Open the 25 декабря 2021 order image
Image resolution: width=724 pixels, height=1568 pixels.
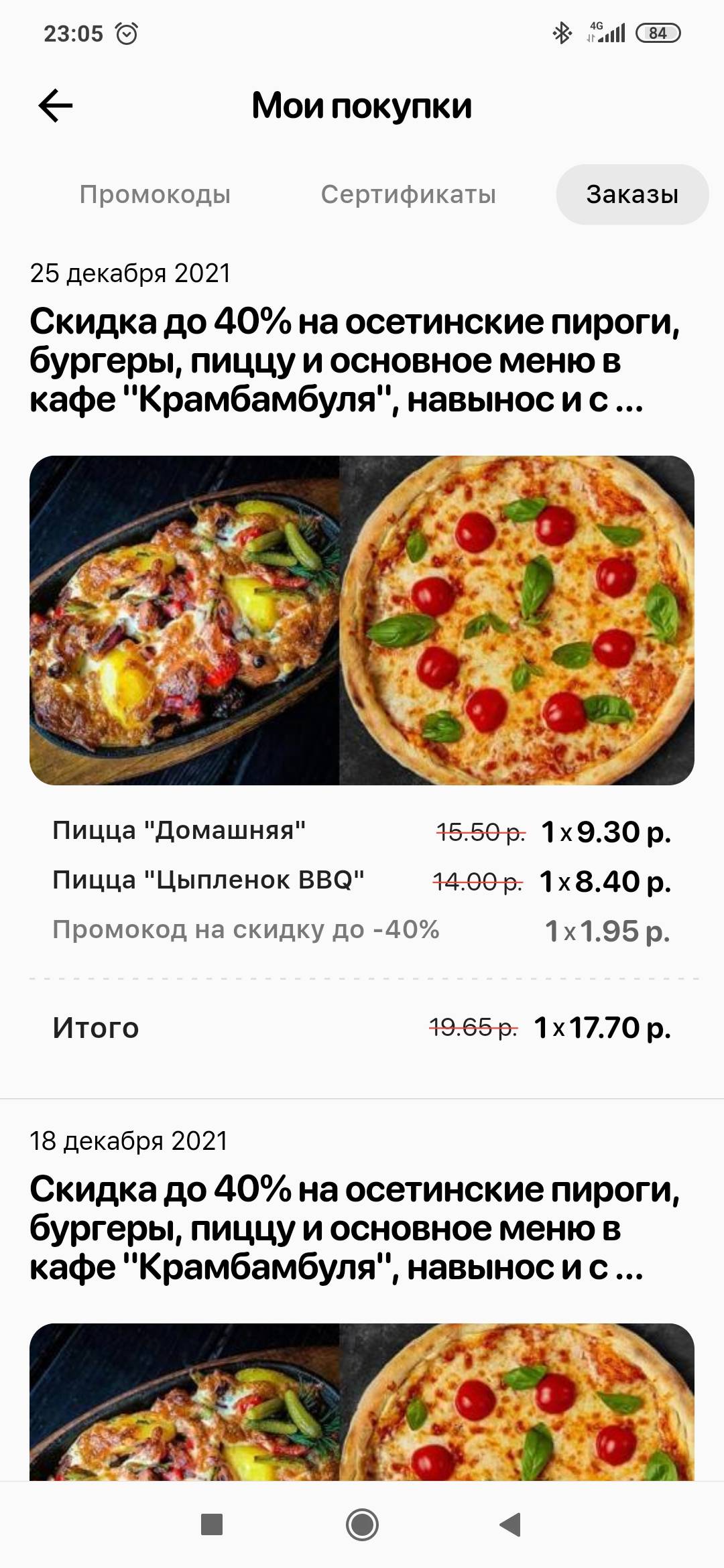pyautogui.click(x=362, y=620)
